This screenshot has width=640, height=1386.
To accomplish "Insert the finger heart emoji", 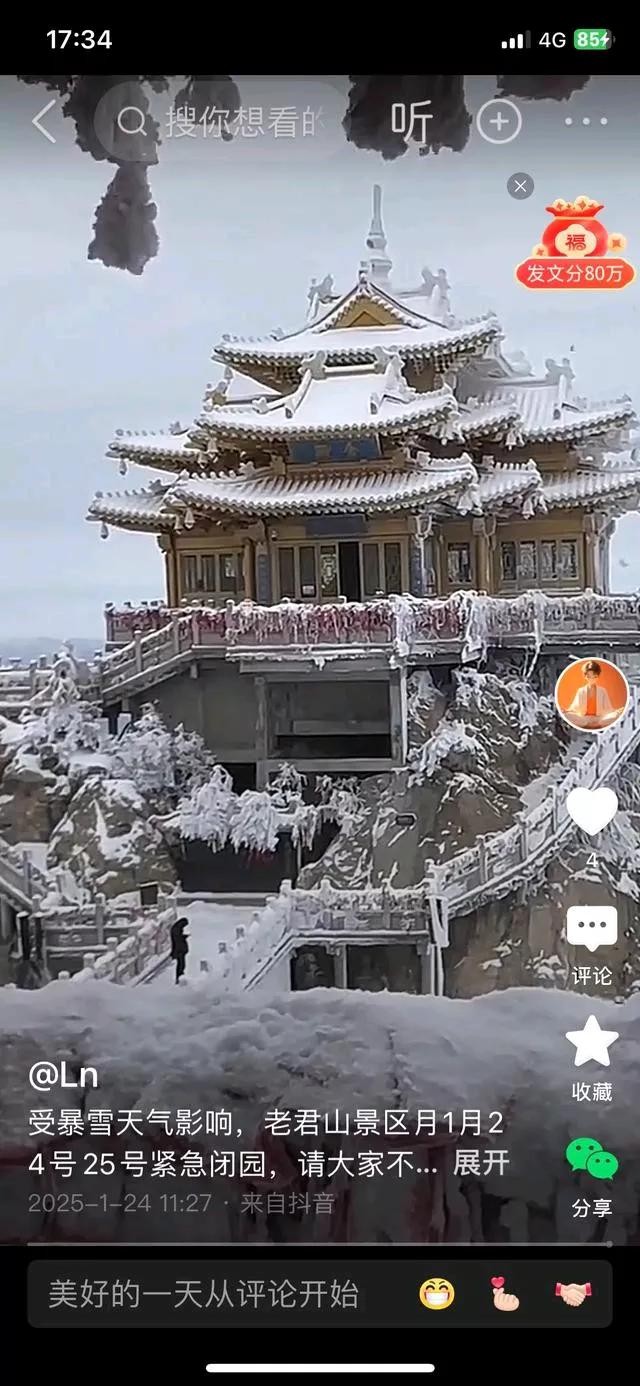I will coord(505,1294).
